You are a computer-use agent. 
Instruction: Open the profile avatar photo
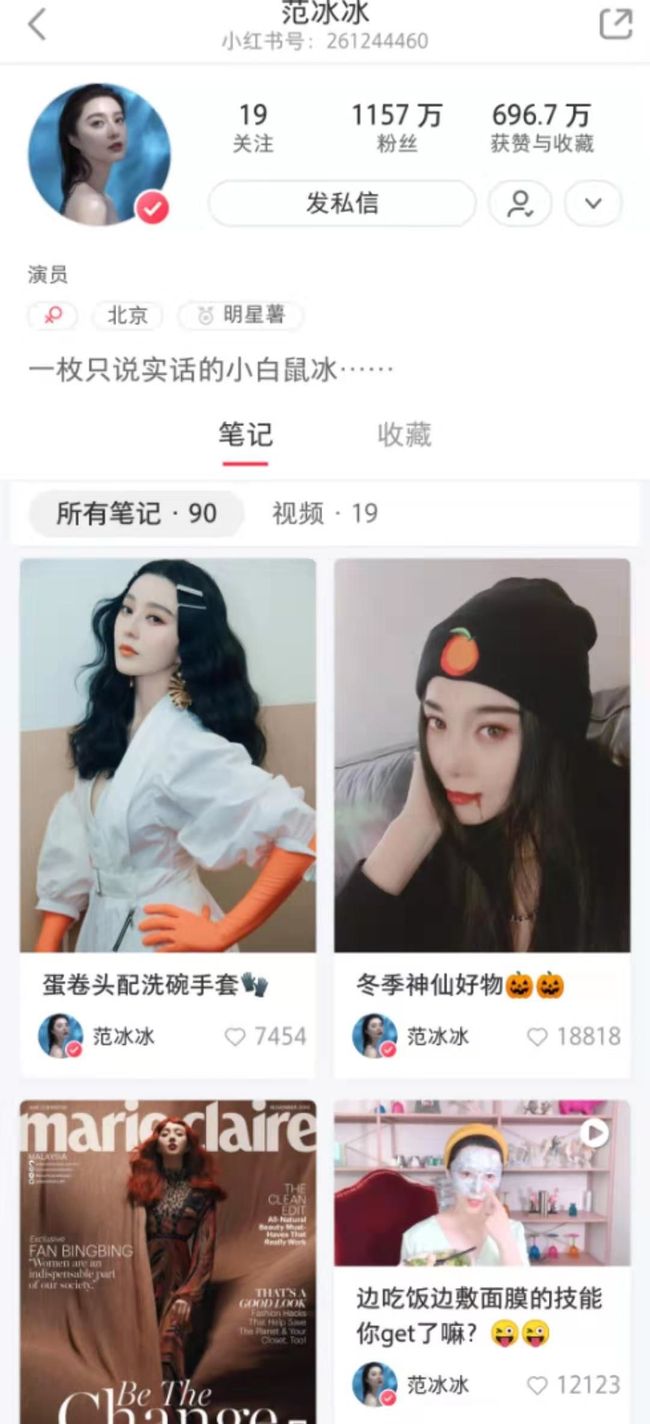pyautogui.click(x=98, y=154)
